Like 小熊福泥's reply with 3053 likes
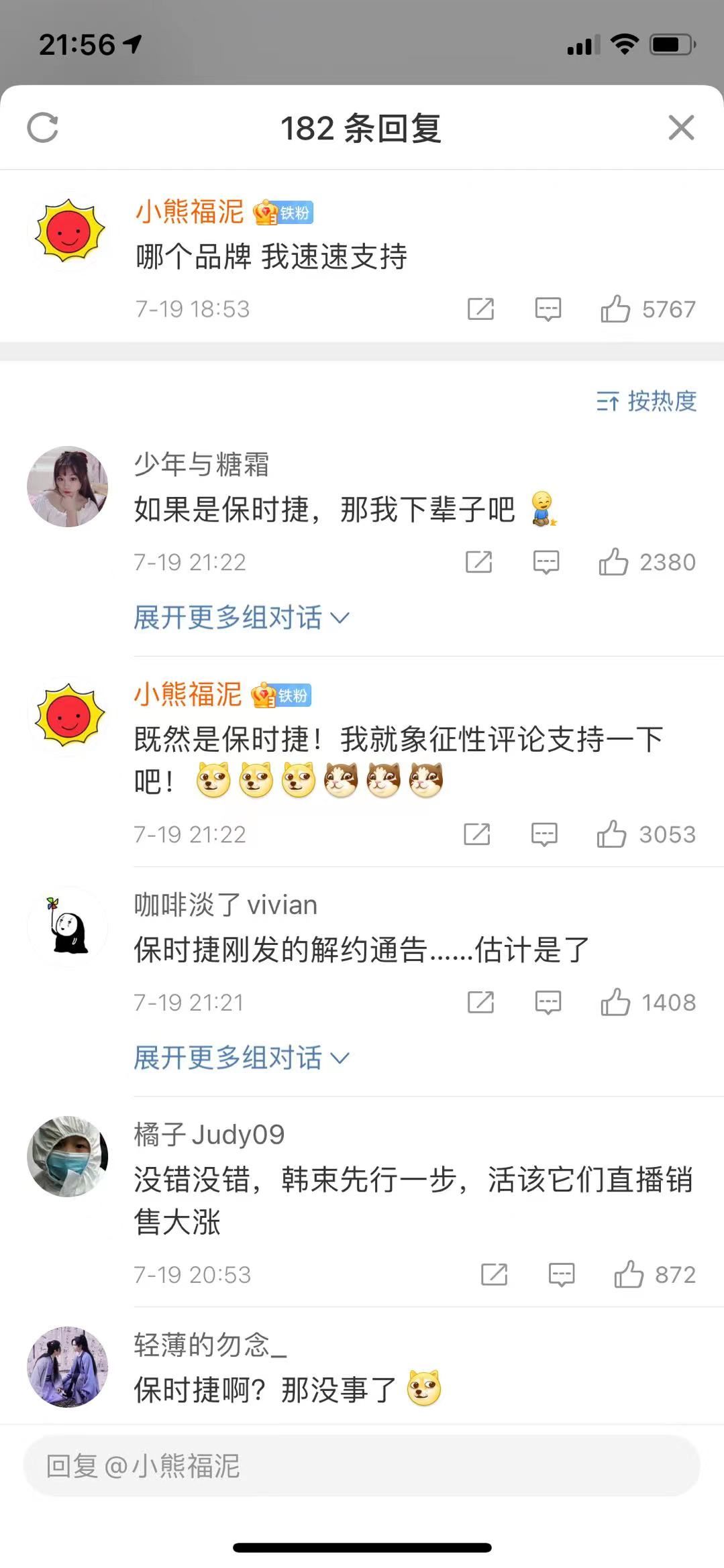724x1568 pixels. [611, 834]
